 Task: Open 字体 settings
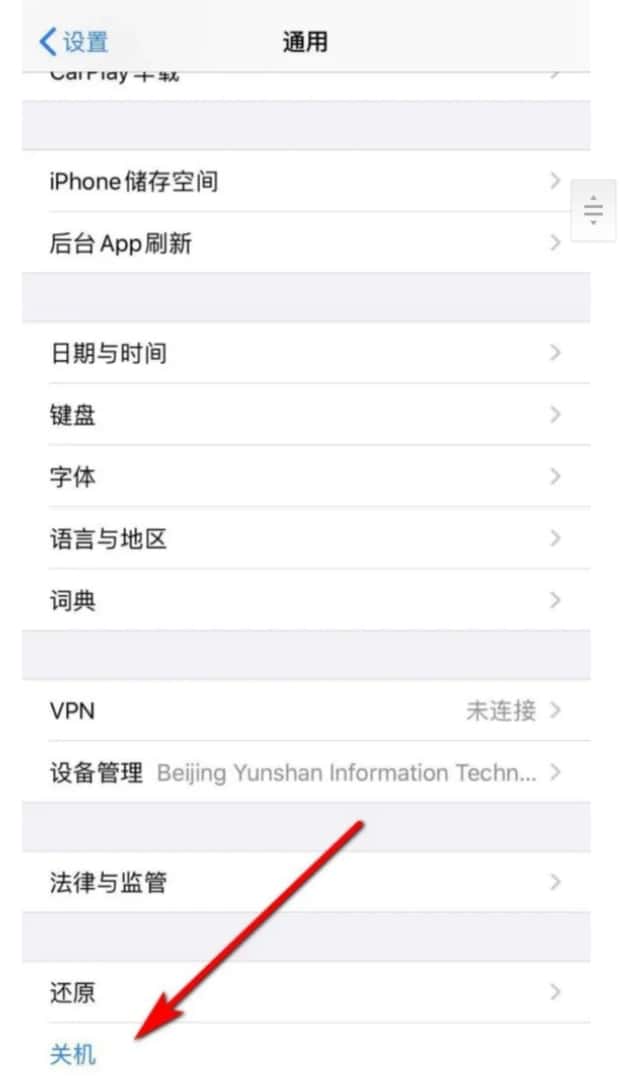click(x=300, y=477)
